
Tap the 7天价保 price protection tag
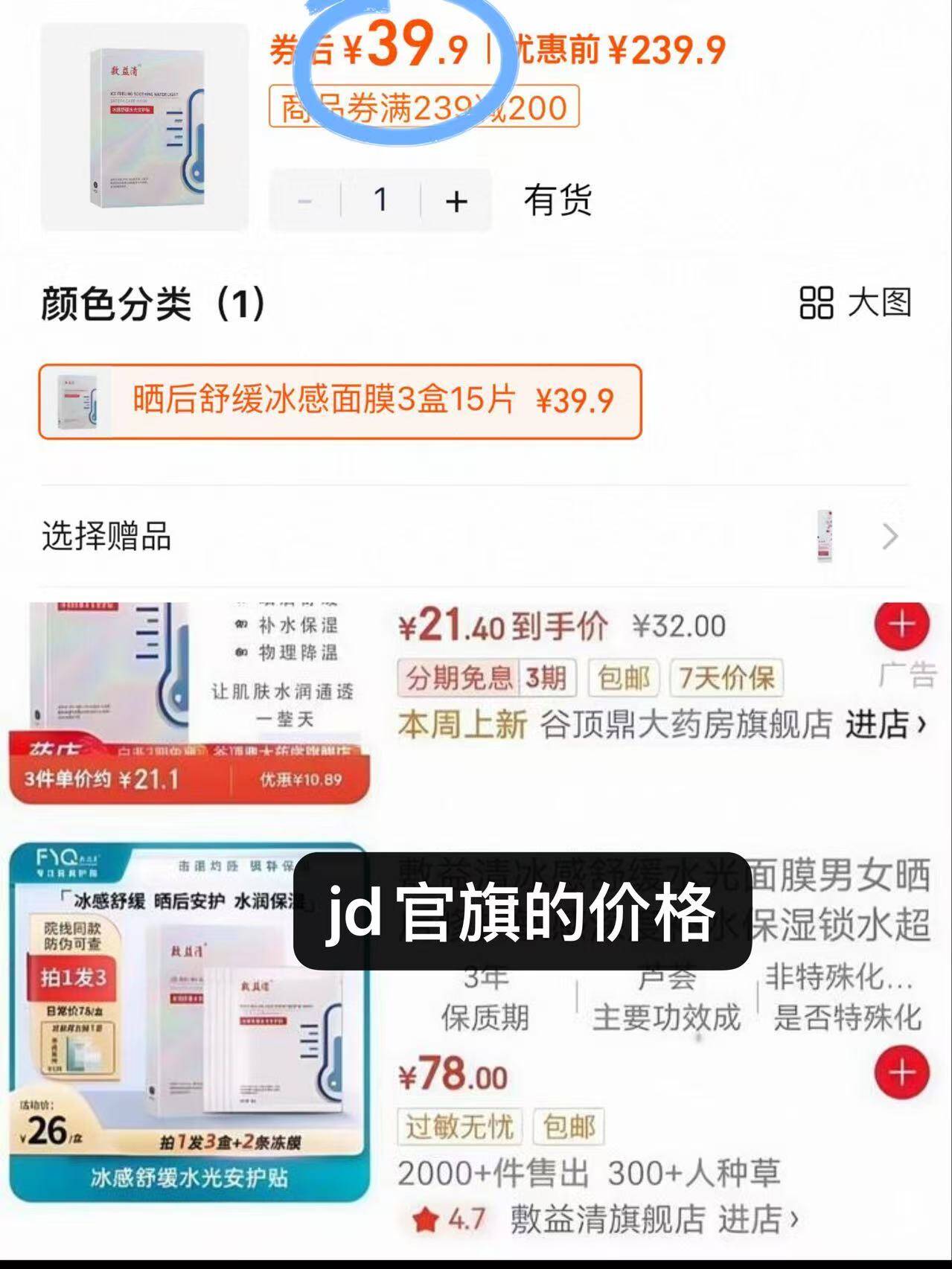[725, 679]
